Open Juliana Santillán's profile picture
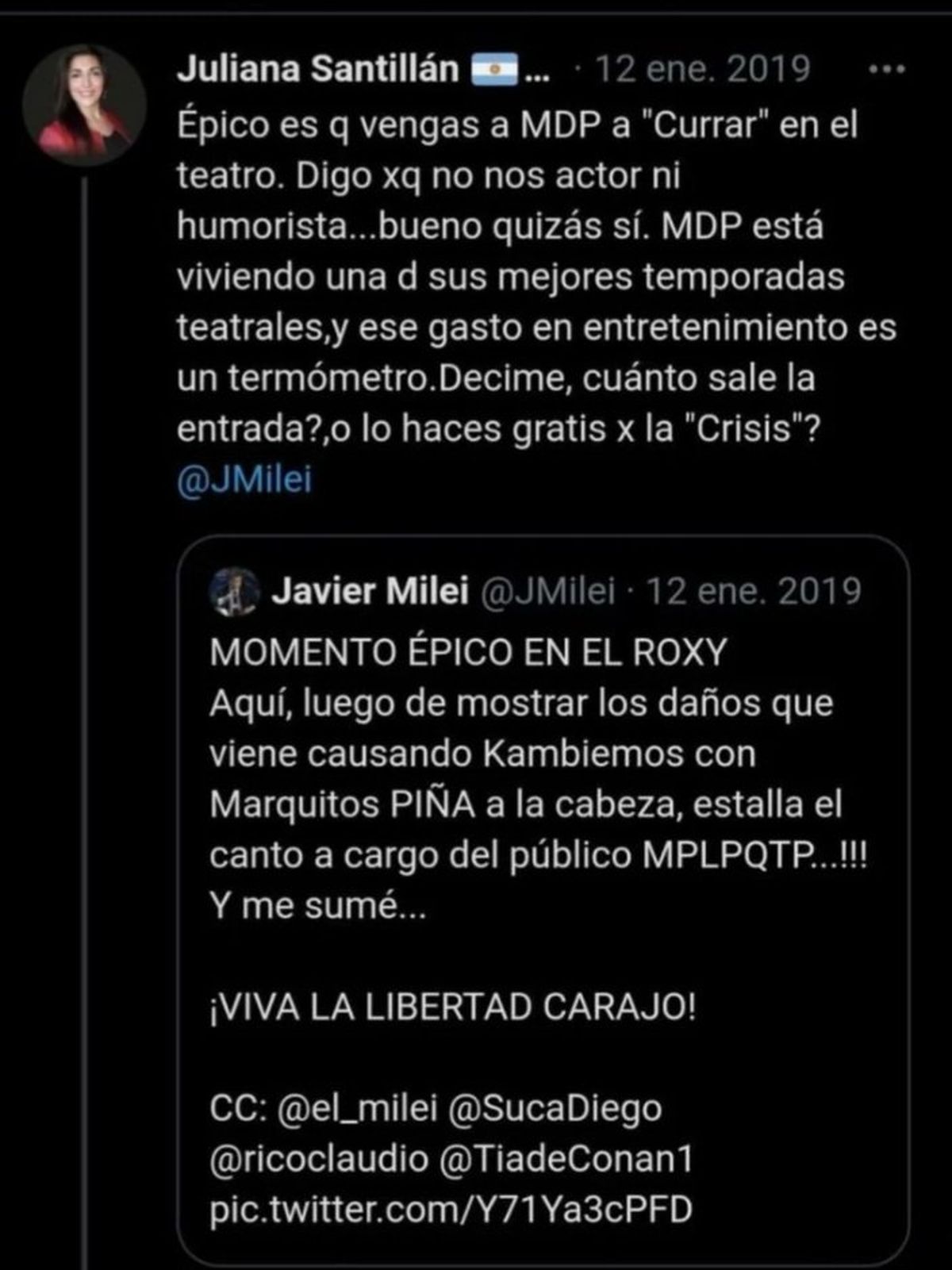The image size is (952, 1270). (x=84, y=105)
